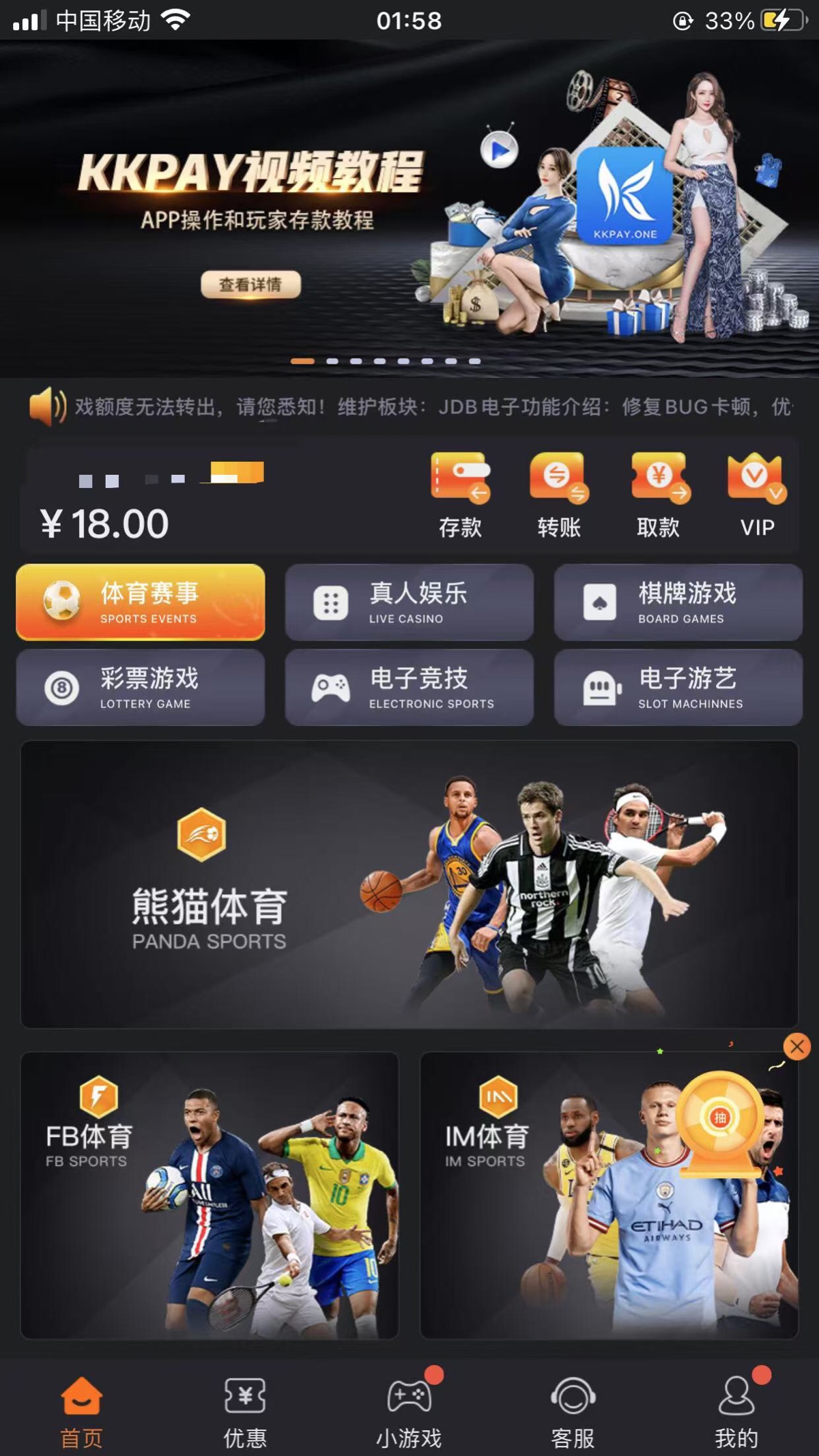Select the 电子游艺 Slot Machines category
The width and height of the screenshot is (819, 1456).
click(678, 687)
